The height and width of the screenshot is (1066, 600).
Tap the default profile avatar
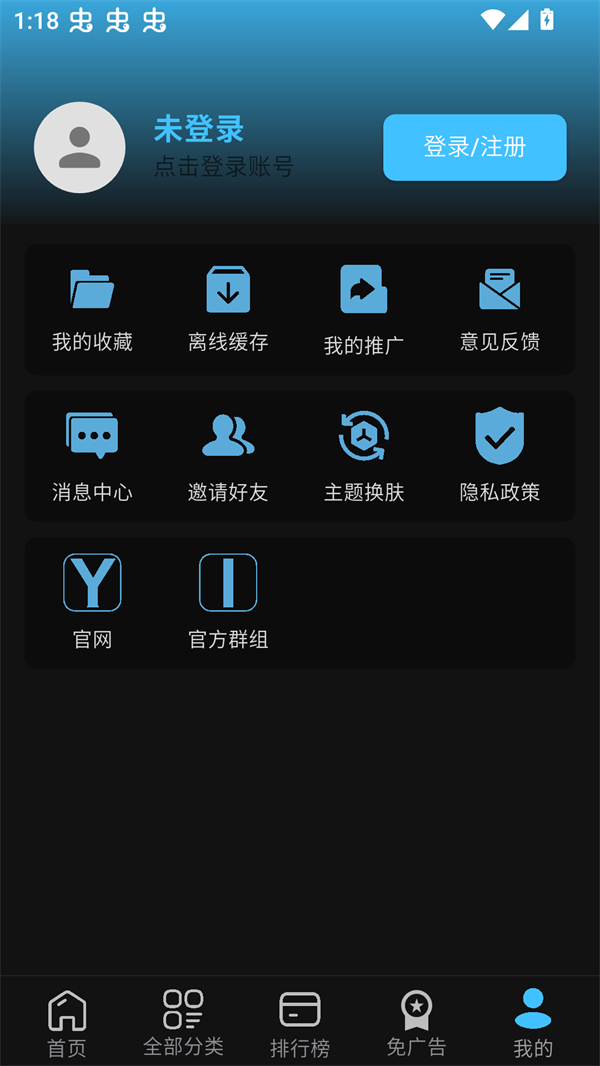pyautogui.click(x=80, y=148)
